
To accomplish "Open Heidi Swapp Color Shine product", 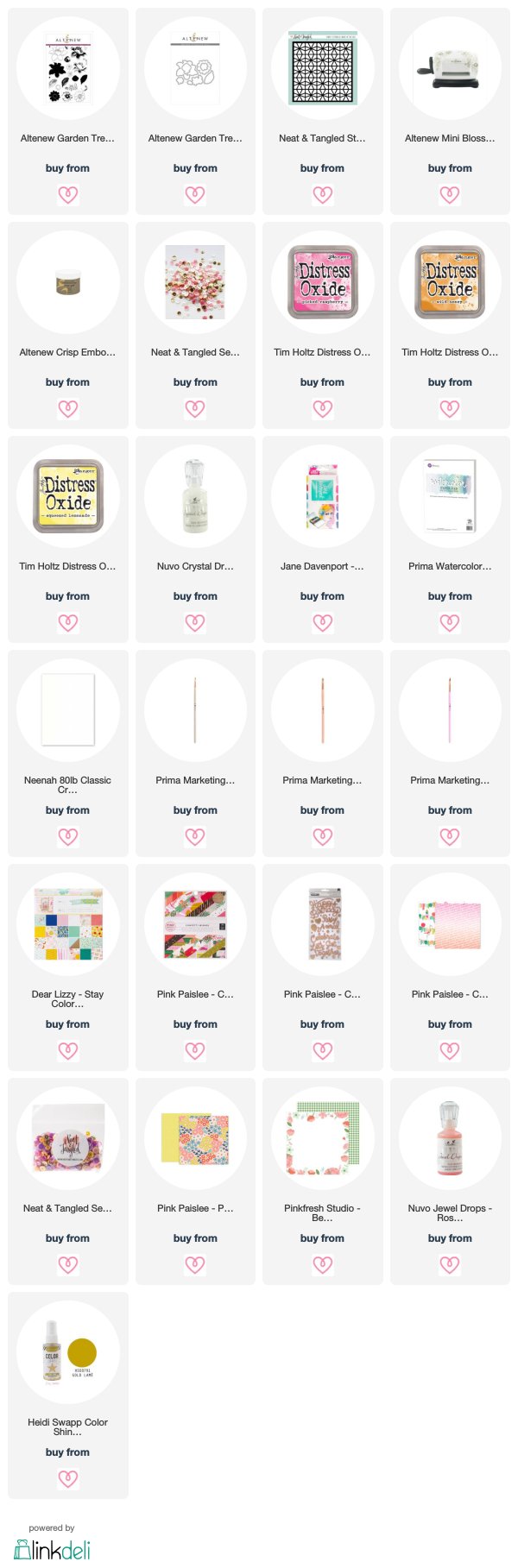I will click(x=67, y=1395).
